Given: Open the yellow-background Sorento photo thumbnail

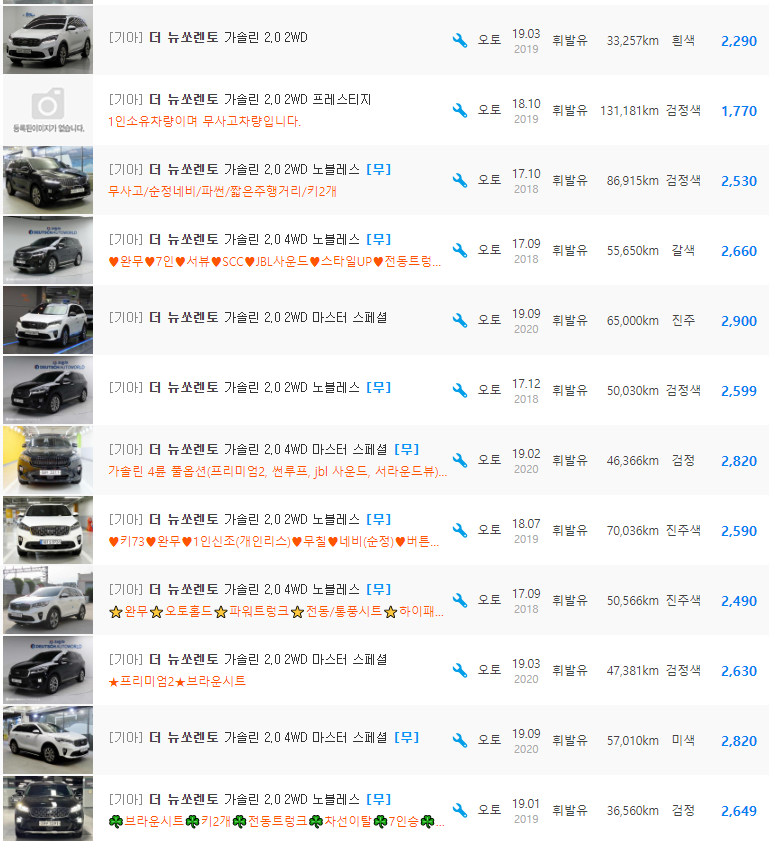Looking at the screenshot, I should 47,459.
